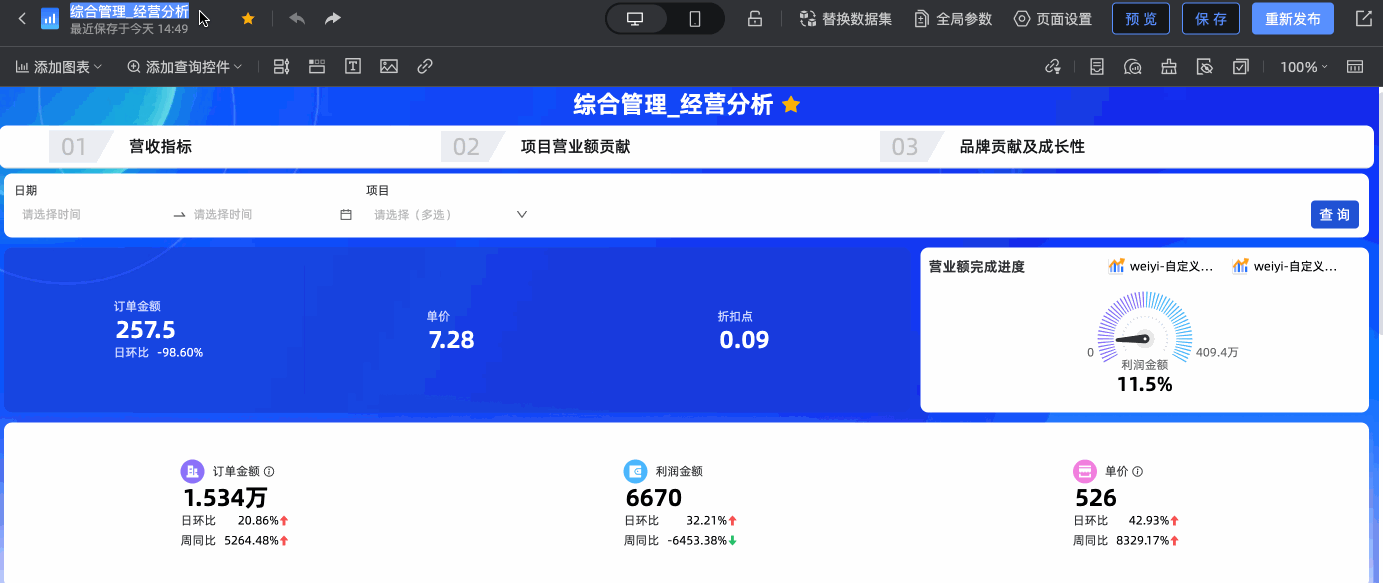This screenshot has height=583, width=1383.
Task: Open 页面设置
Action: pyautogui.click(x=1053, y=19)
